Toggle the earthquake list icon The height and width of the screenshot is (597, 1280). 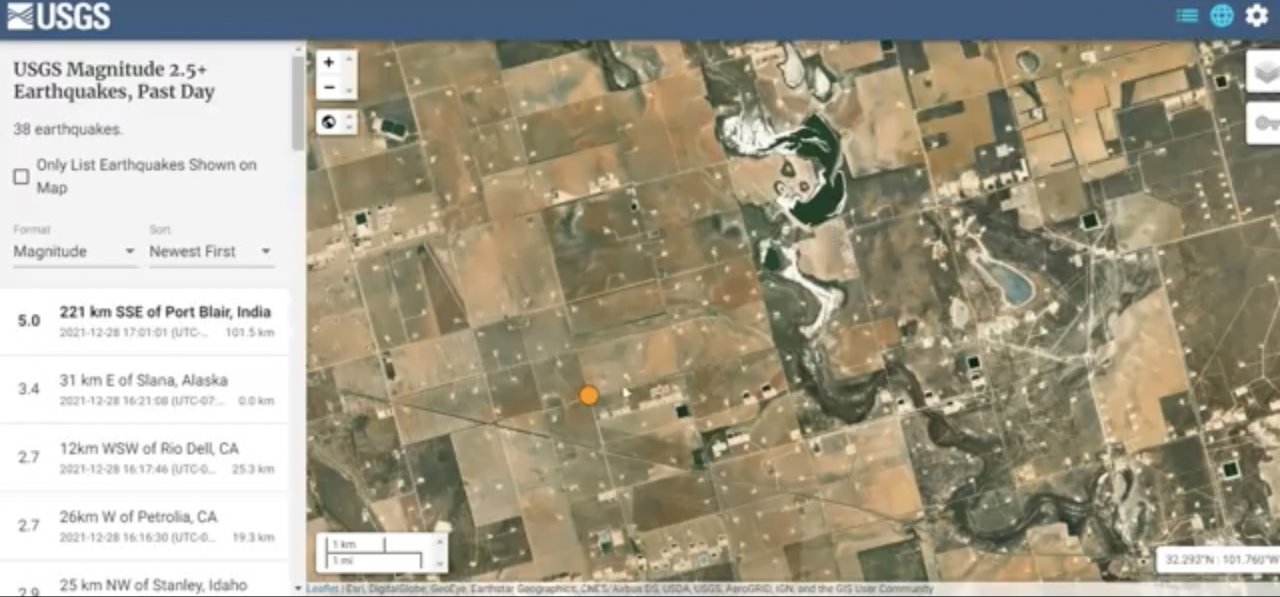(x=1187, y=15)
